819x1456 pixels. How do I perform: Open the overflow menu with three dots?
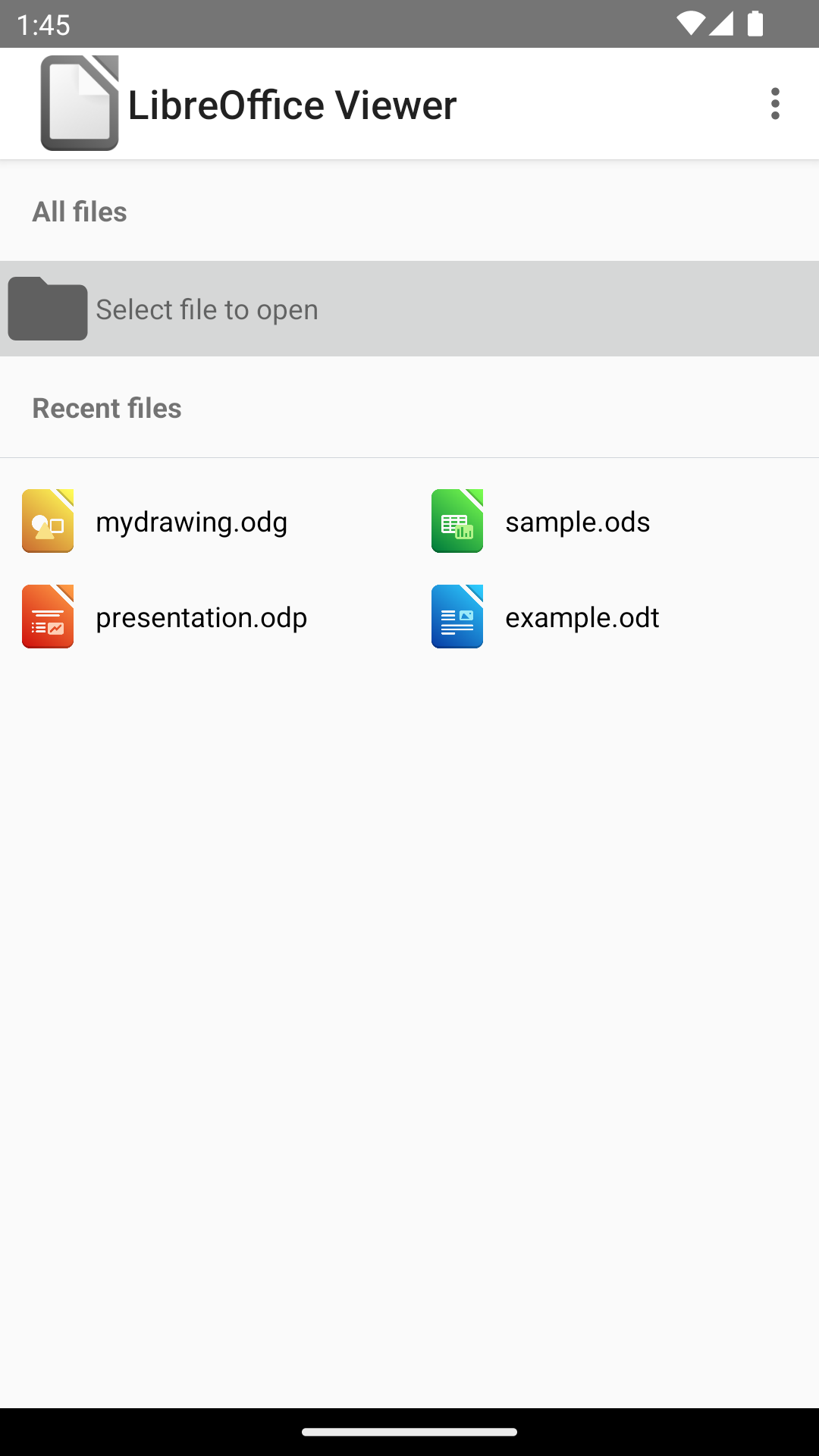[x=774, y=103]
